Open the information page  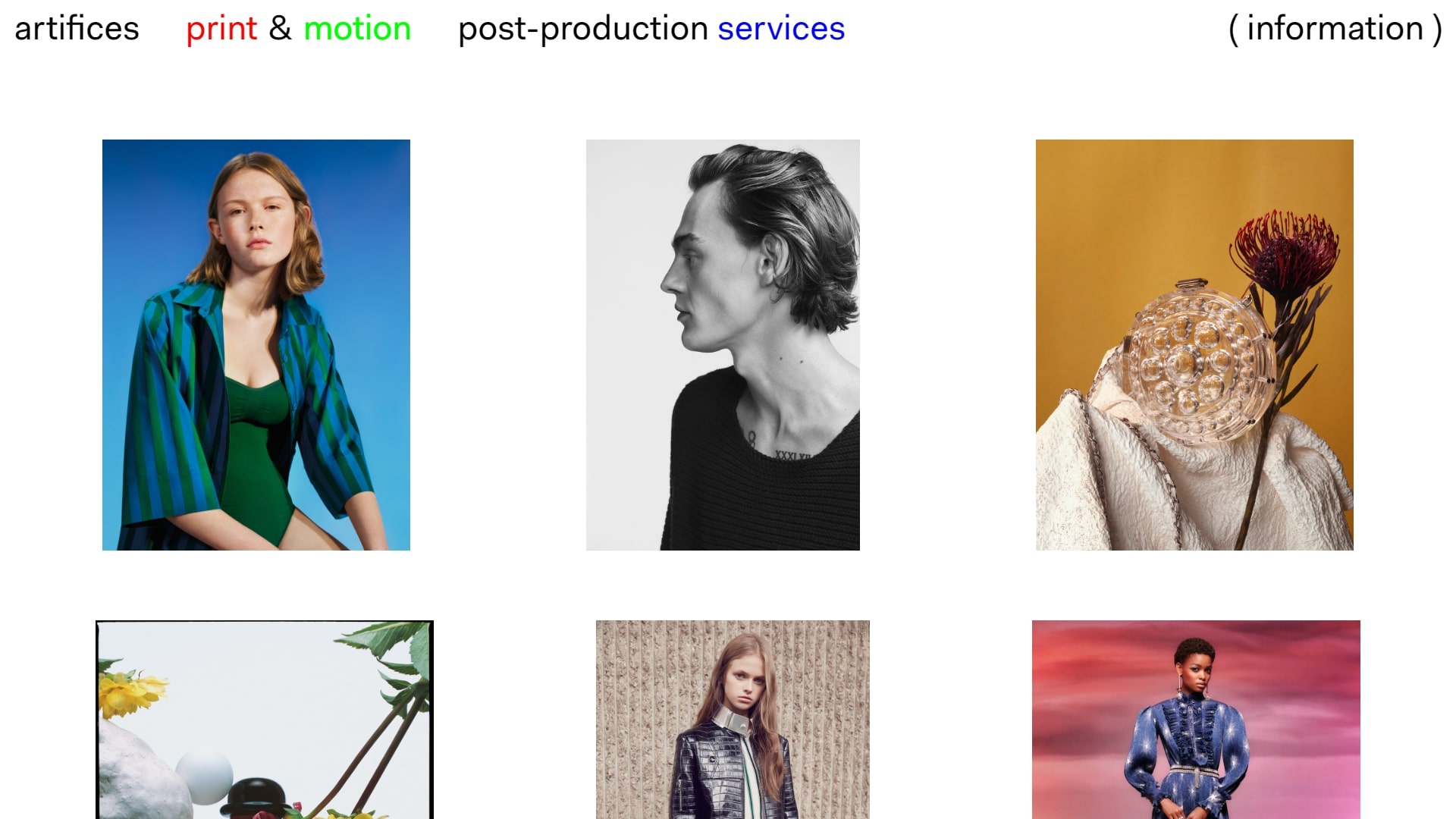coord(1335,29)
